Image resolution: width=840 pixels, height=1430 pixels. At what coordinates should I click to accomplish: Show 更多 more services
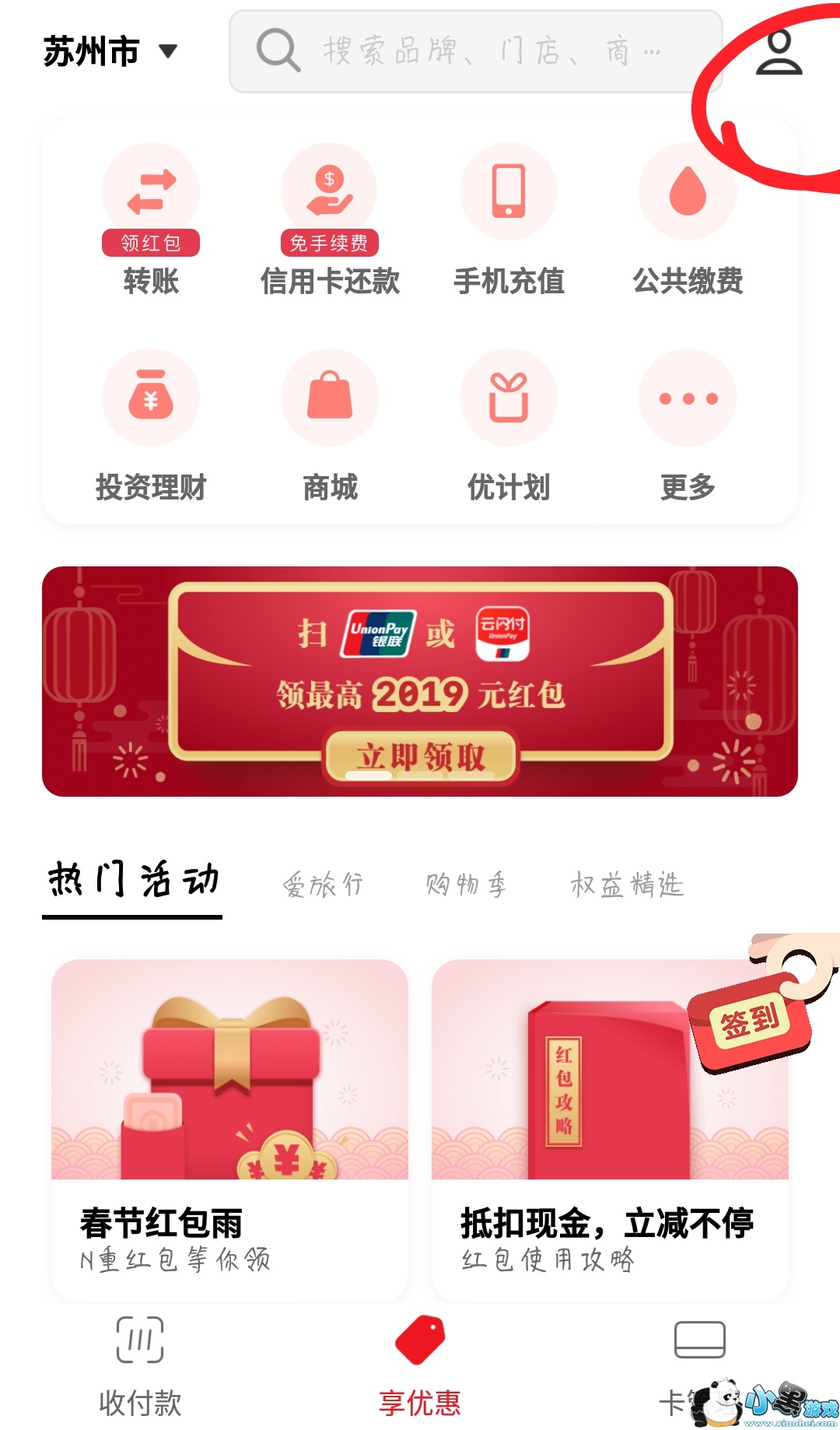pyautogui.click(x=688, y=424)
